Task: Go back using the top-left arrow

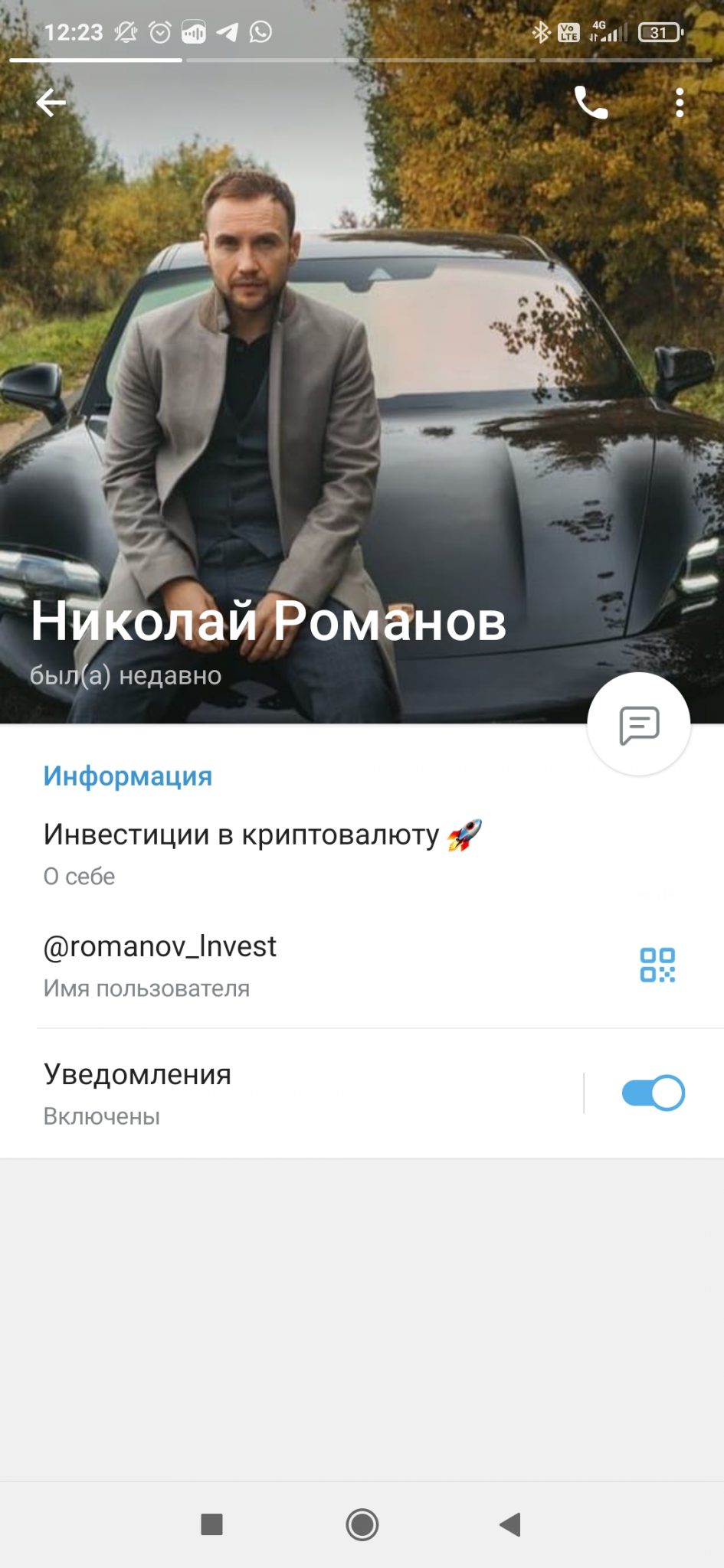Action: pyautogui.click(x=51, y=103)
